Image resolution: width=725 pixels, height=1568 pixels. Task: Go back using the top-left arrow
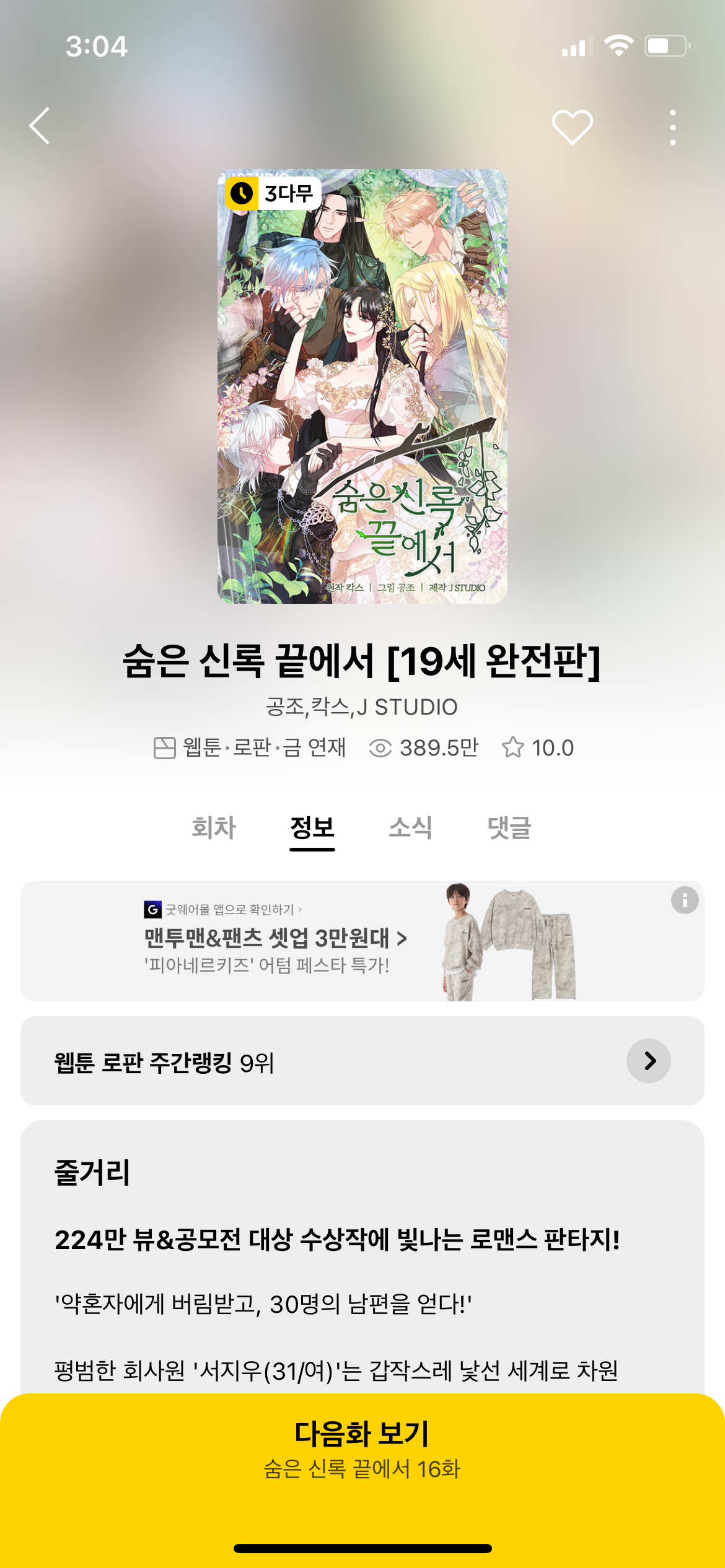tap(40, 126)
